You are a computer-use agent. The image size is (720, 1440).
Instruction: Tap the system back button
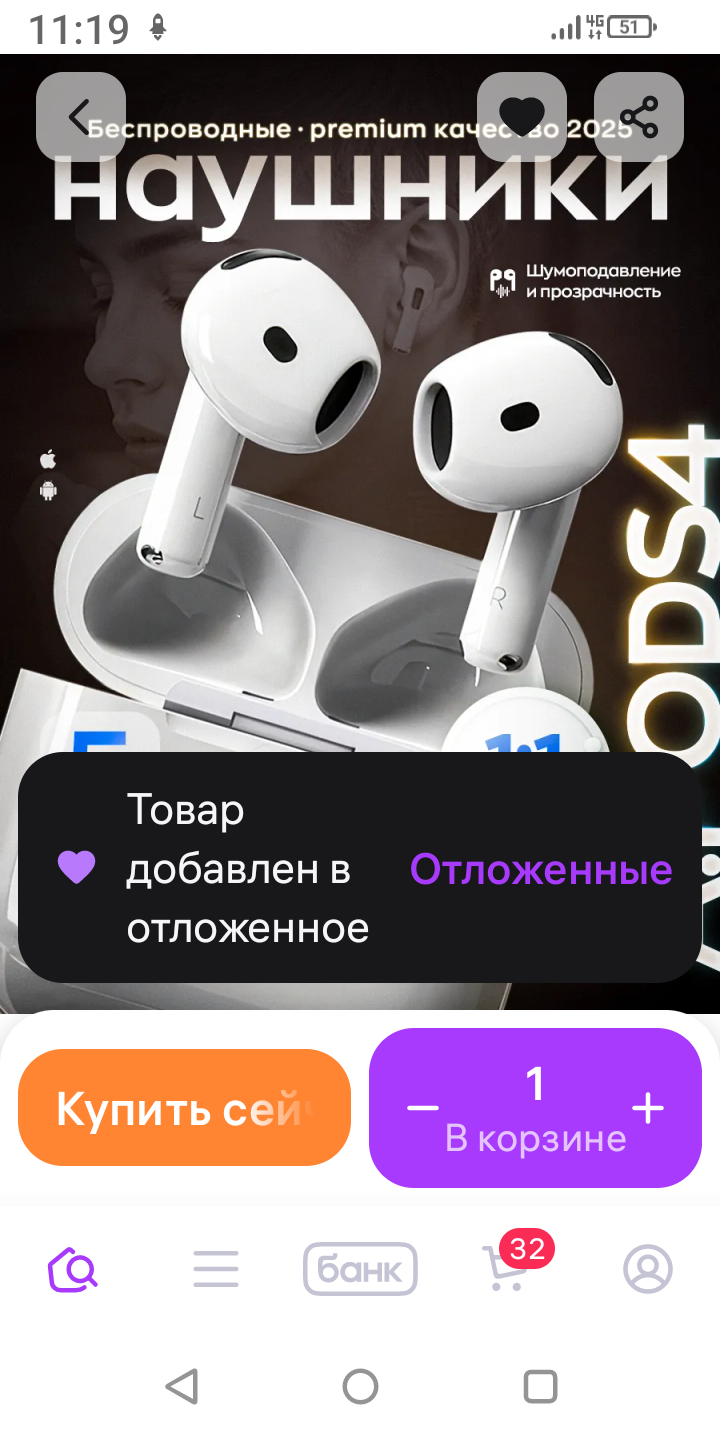(181, 1386)
